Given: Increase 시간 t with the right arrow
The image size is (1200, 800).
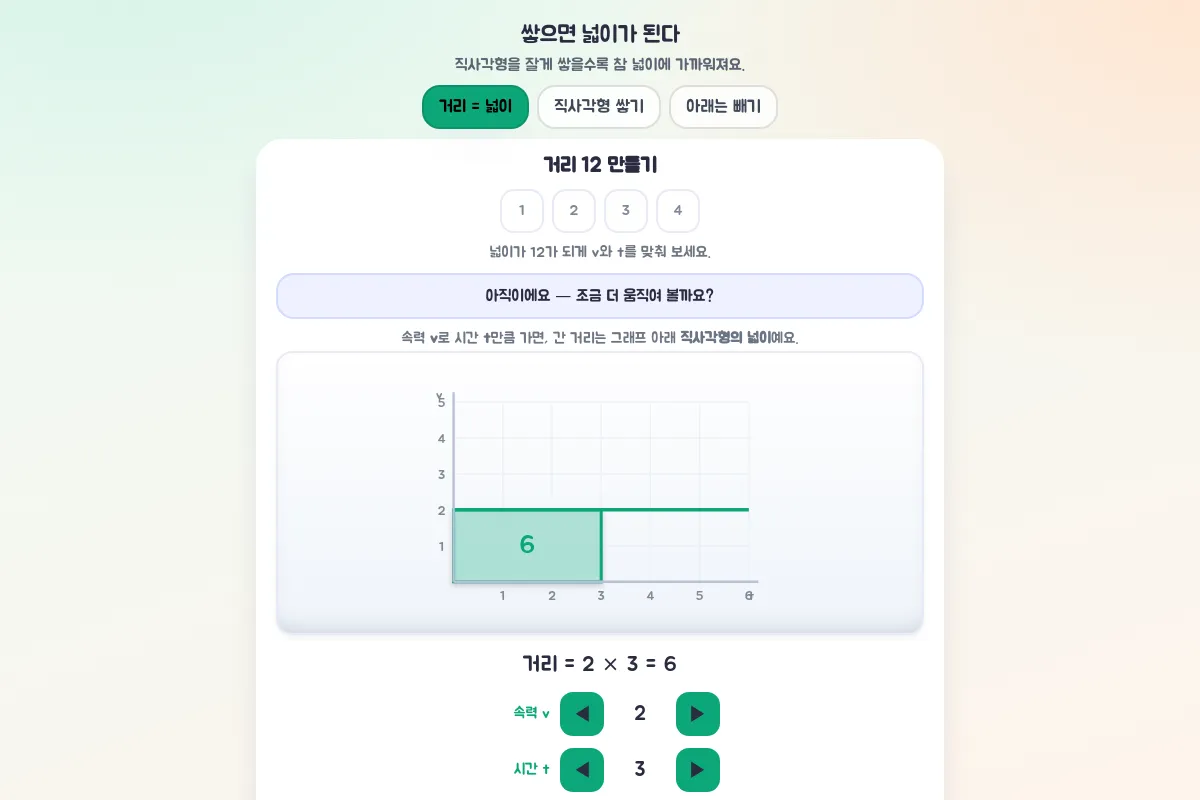Looking at the screenshot, I should pos(698,770).
